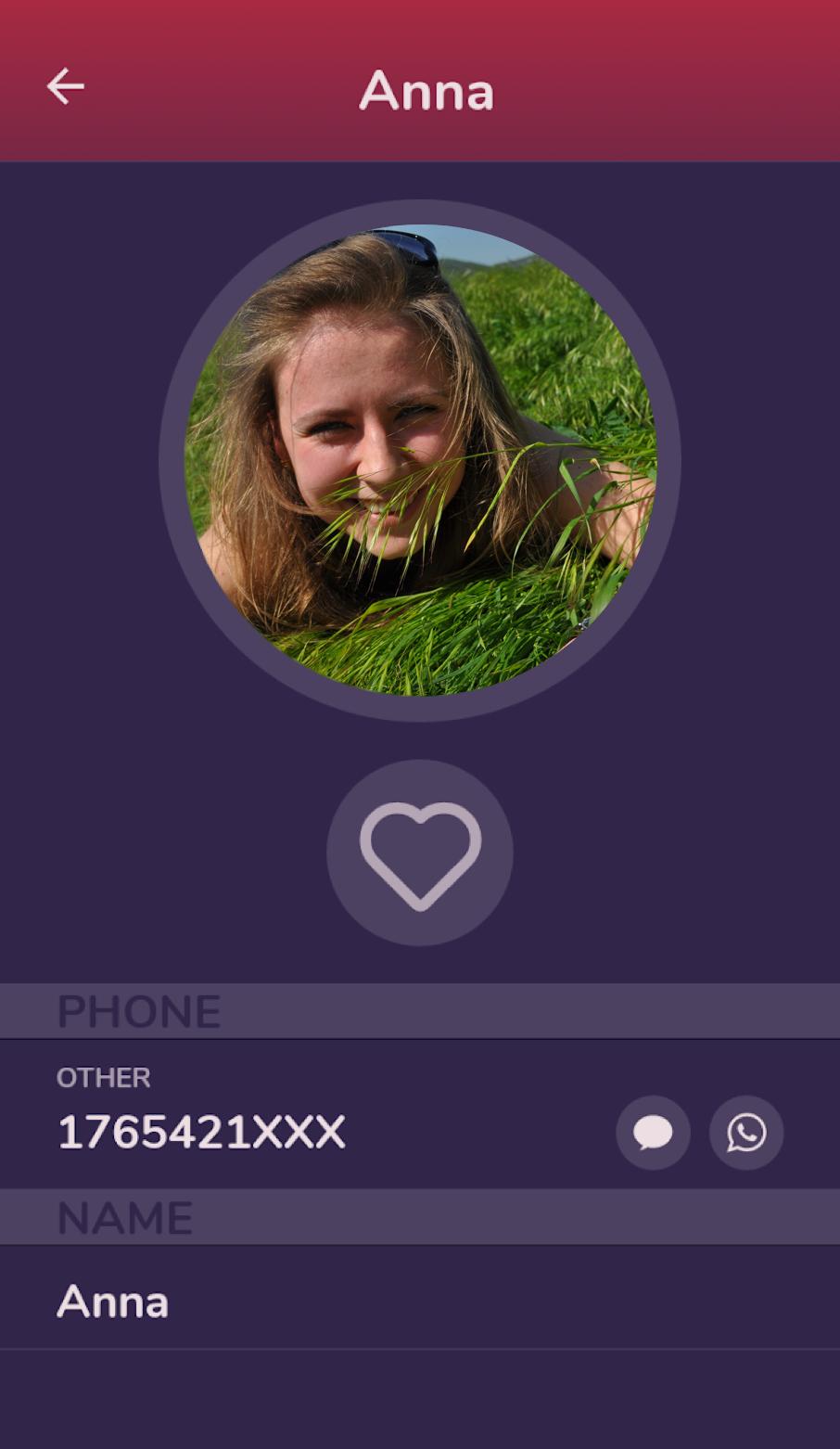Mark Anna as favorite with heart

coord(420,853)
